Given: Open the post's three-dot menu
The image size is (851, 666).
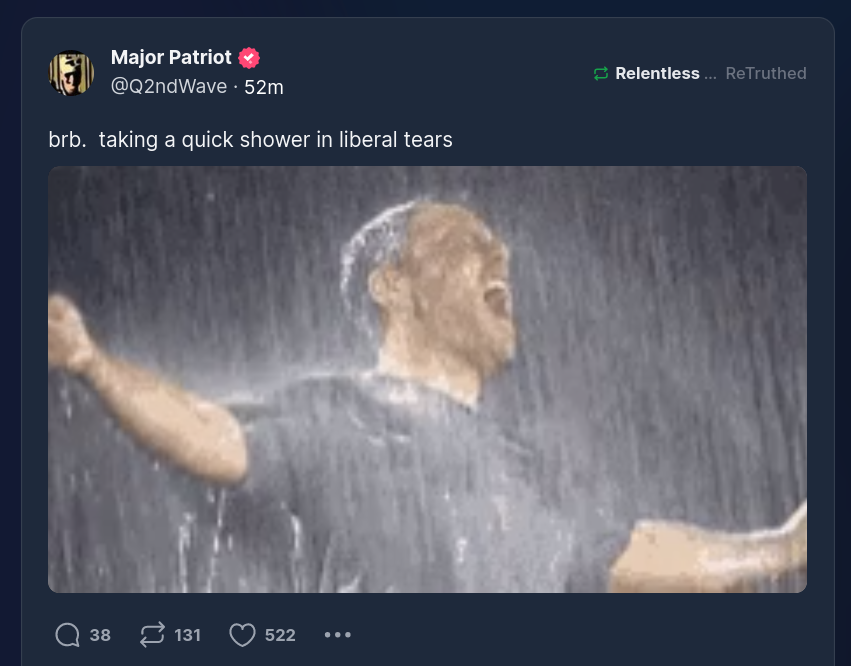Looking at the screenshot, I should (x=338, y=635).
